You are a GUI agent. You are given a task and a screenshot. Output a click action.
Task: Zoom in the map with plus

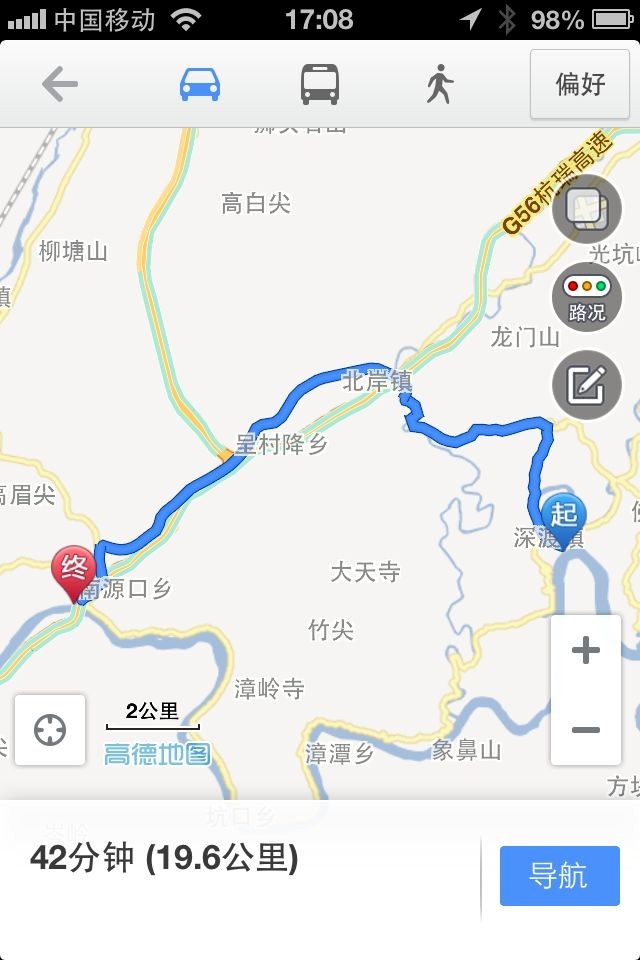[585, 651]
